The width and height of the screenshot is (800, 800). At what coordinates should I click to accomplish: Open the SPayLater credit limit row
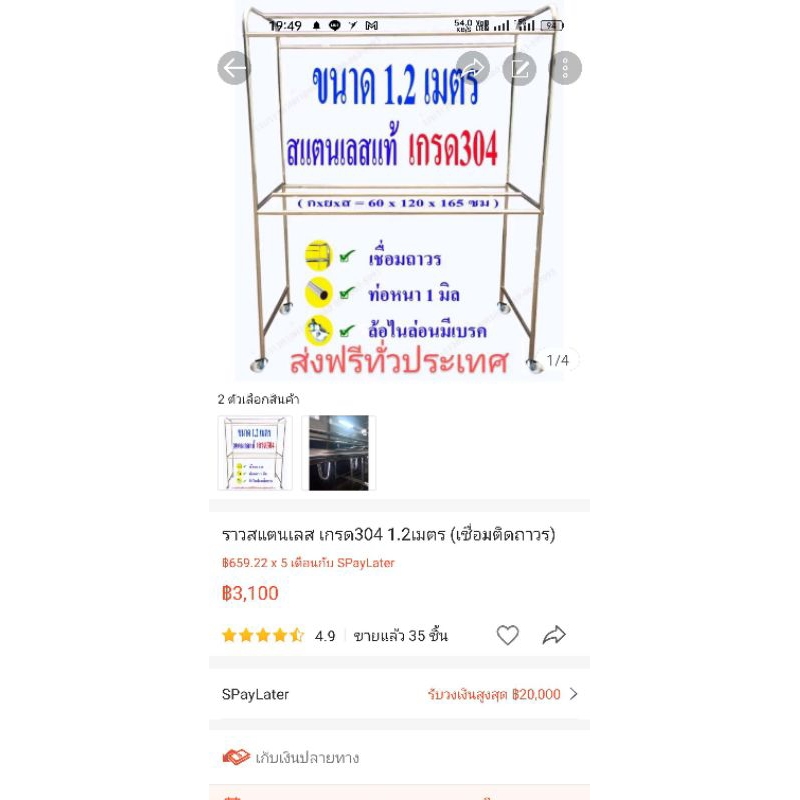click(x=399, y=694)
